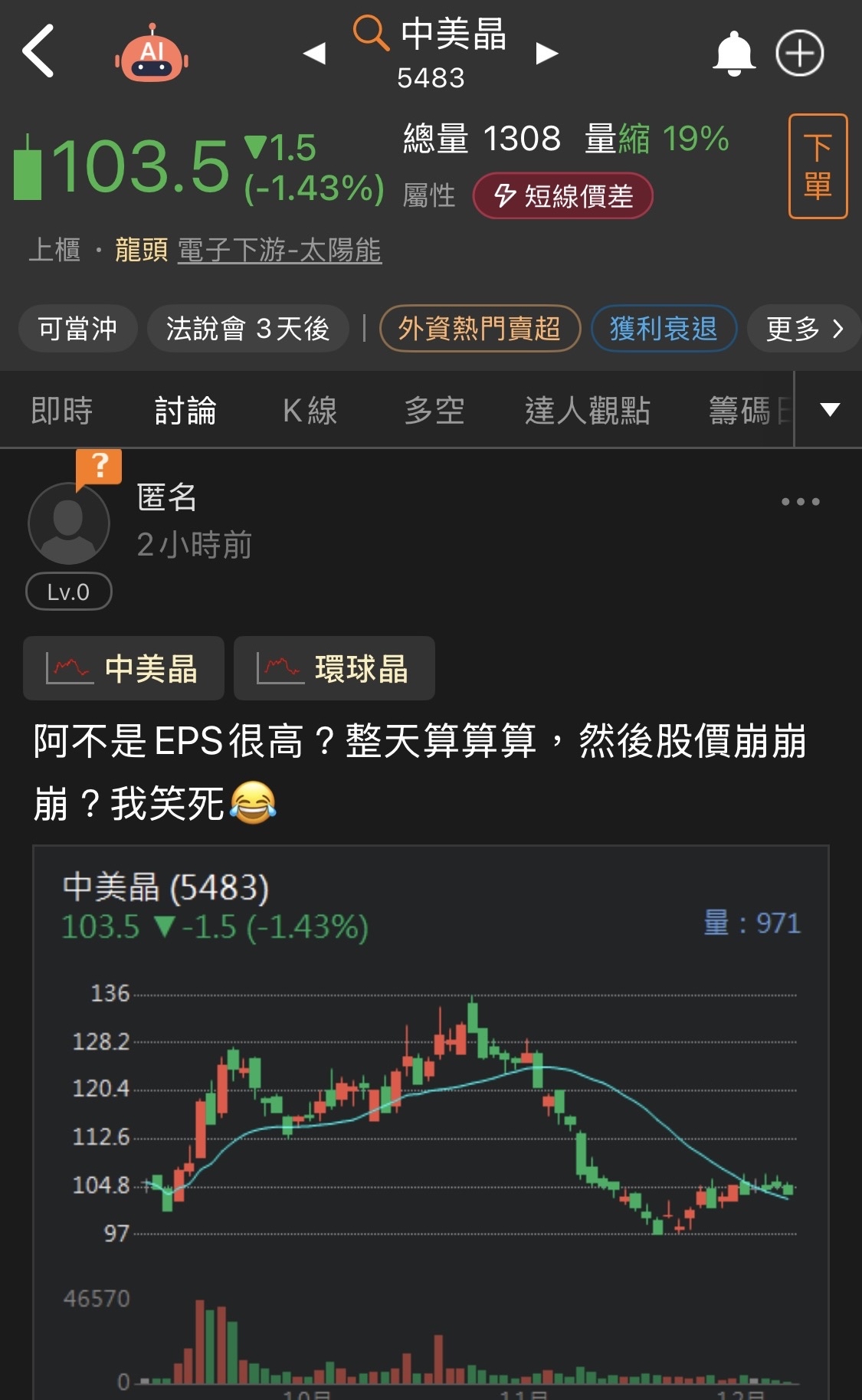The height and width of the screenshot is (1400, 862).
Task: Select the 外資熱門賣超 tag
Action: [480, 329]
